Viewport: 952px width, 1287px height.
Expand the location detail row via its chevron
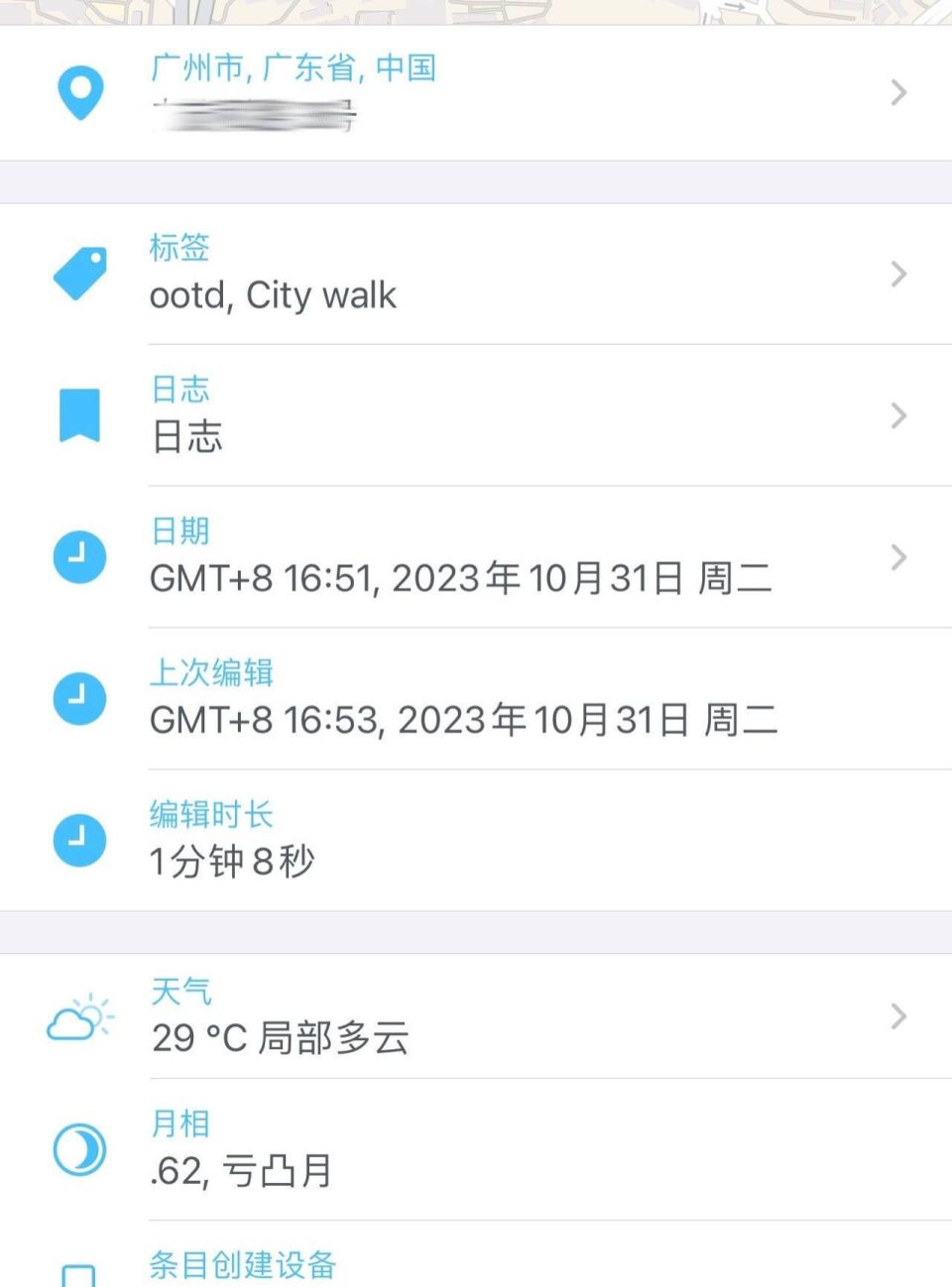[x=898, y=92]
